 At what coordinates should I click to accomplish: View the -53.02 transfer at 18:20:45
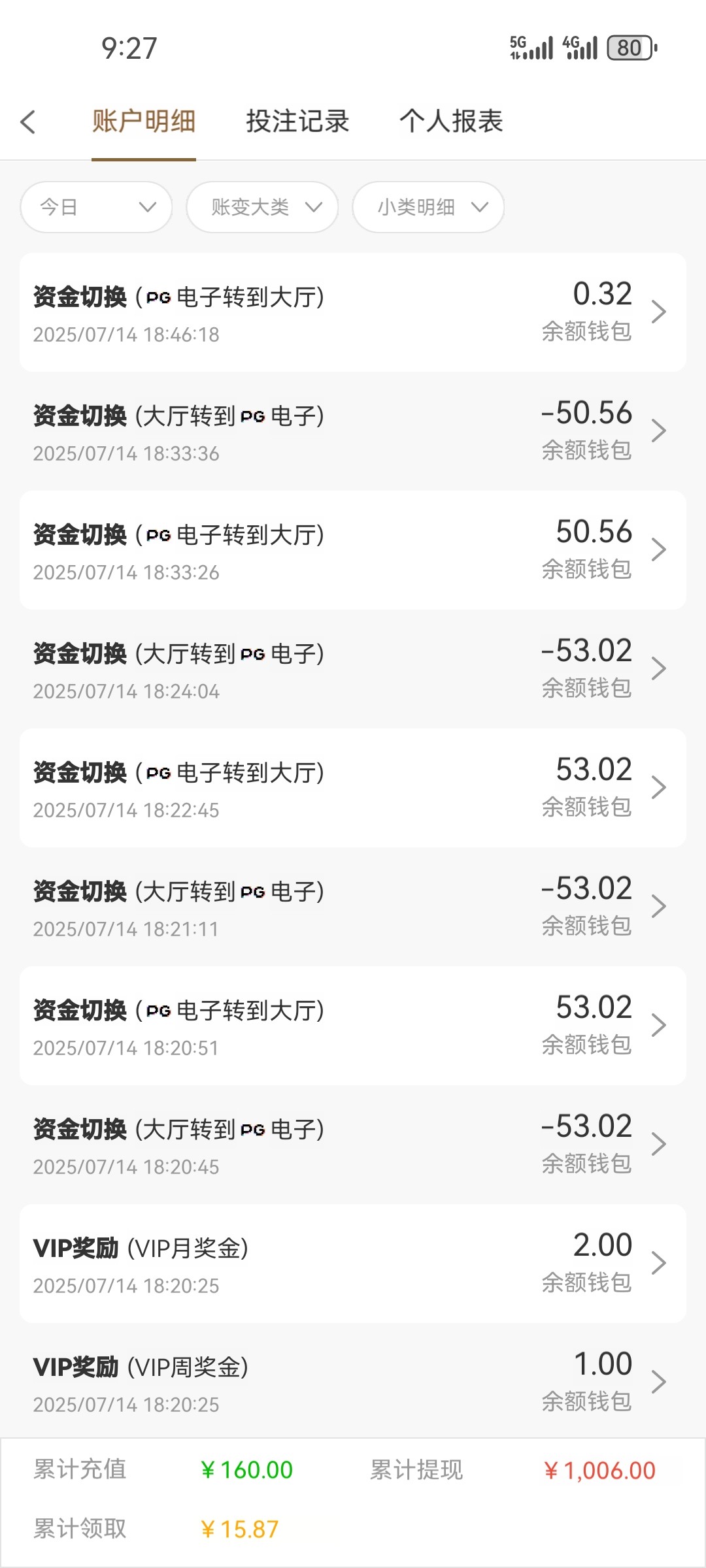point(353,1145)
